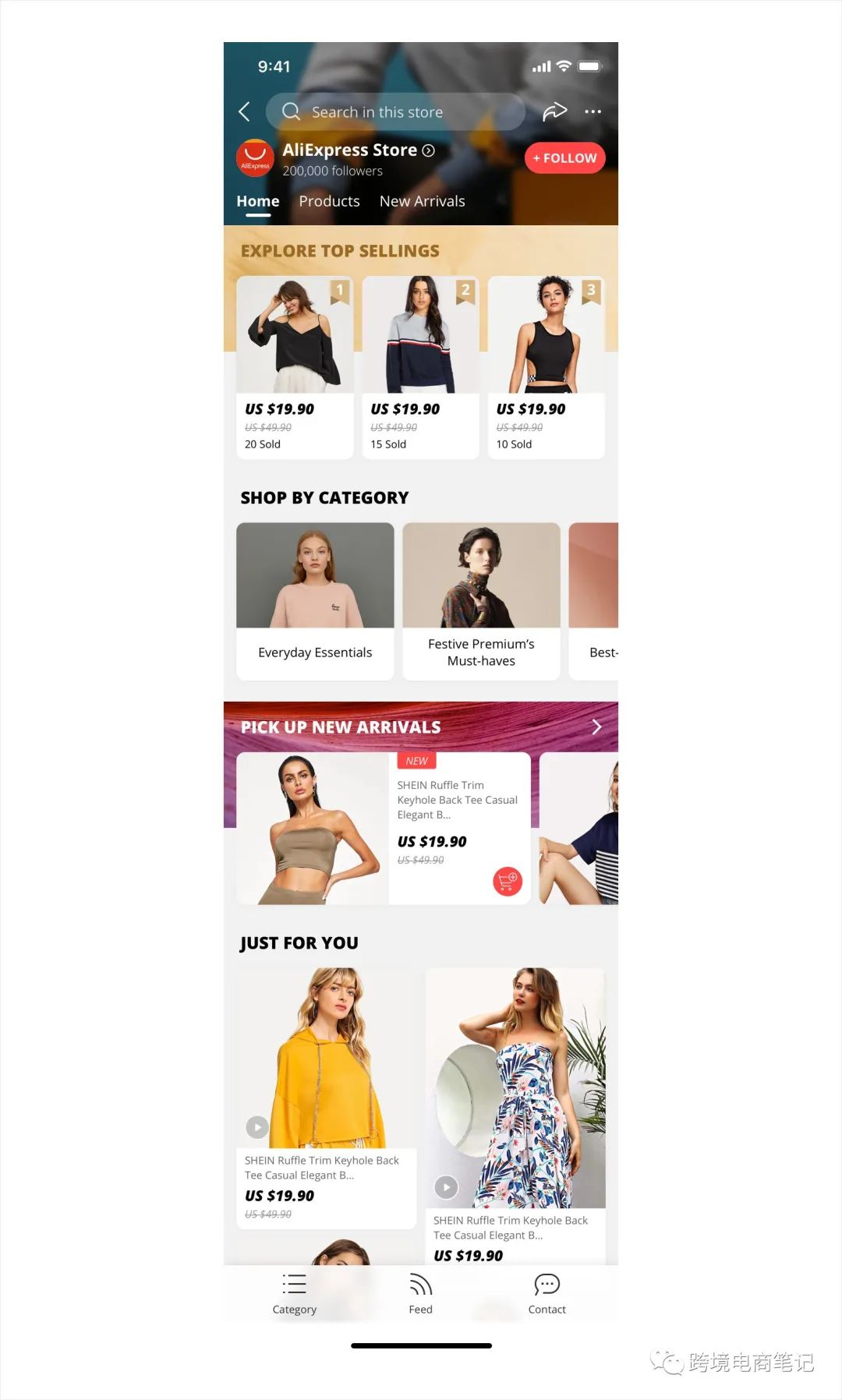Open the three-dot overflow menu
This screenshot has height=1400, width=842.
(593, 111)
